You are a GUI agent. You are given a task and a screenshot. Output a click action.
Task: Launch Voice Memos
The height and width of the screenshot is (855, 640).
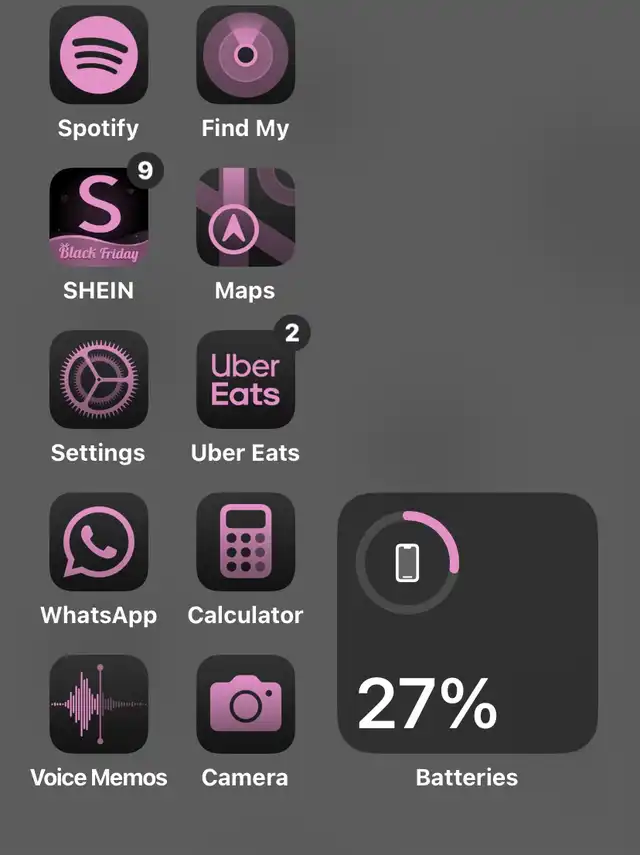pos(98,703)
